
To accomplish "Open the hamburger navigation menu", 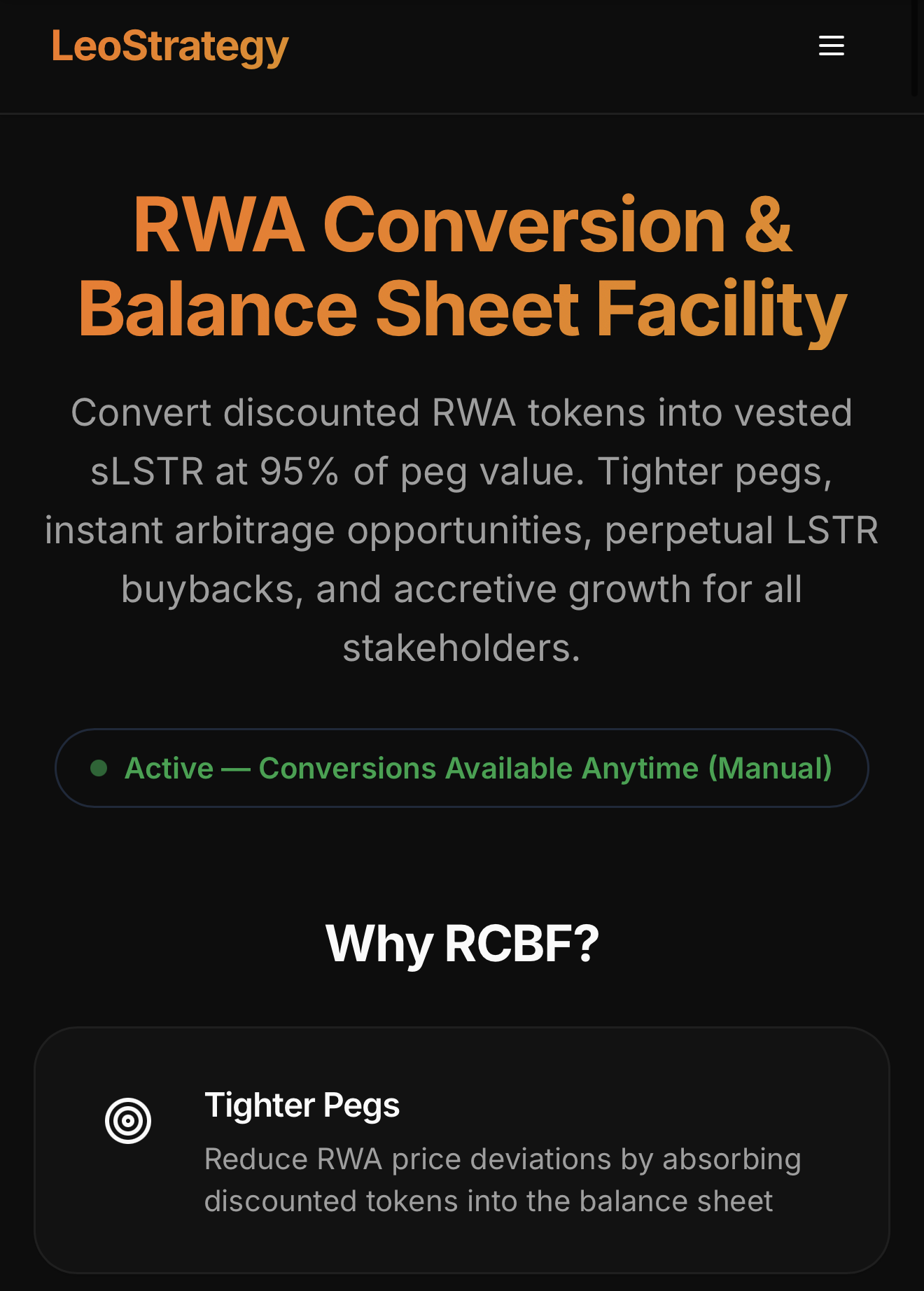I will (x=831, y=46).
